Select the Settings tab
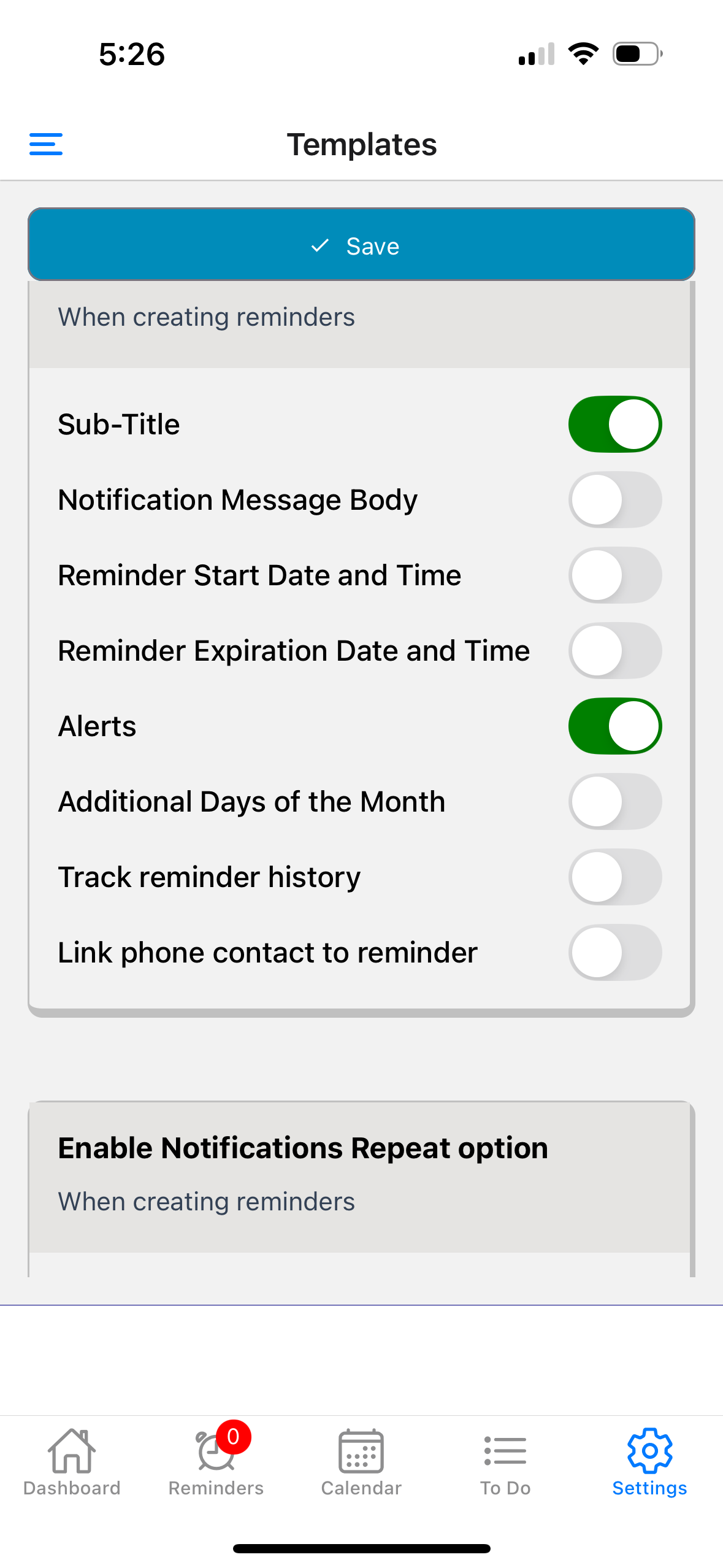 coord(649,1462)
